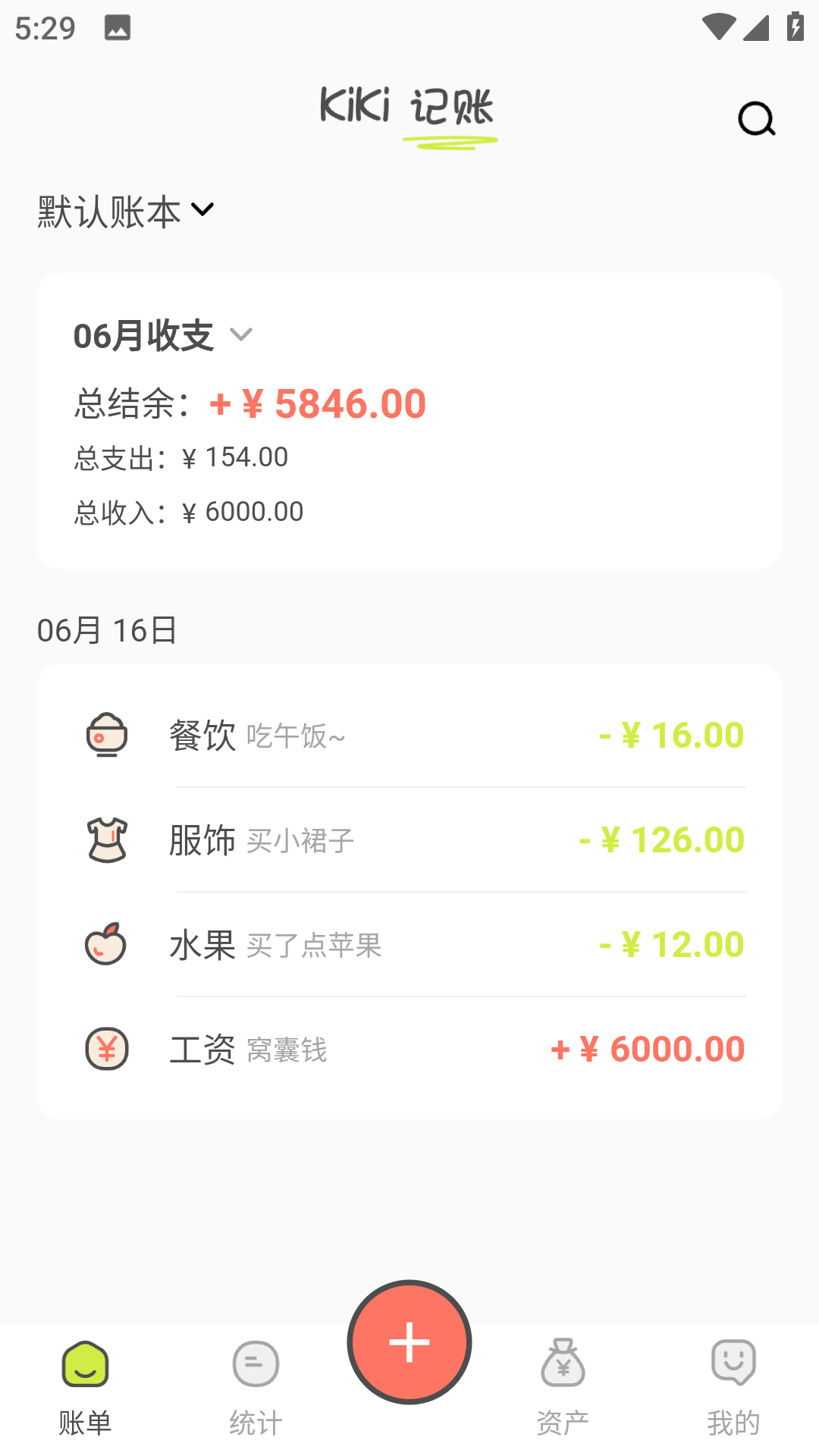Open the search magnifier icon

[755, 119]
